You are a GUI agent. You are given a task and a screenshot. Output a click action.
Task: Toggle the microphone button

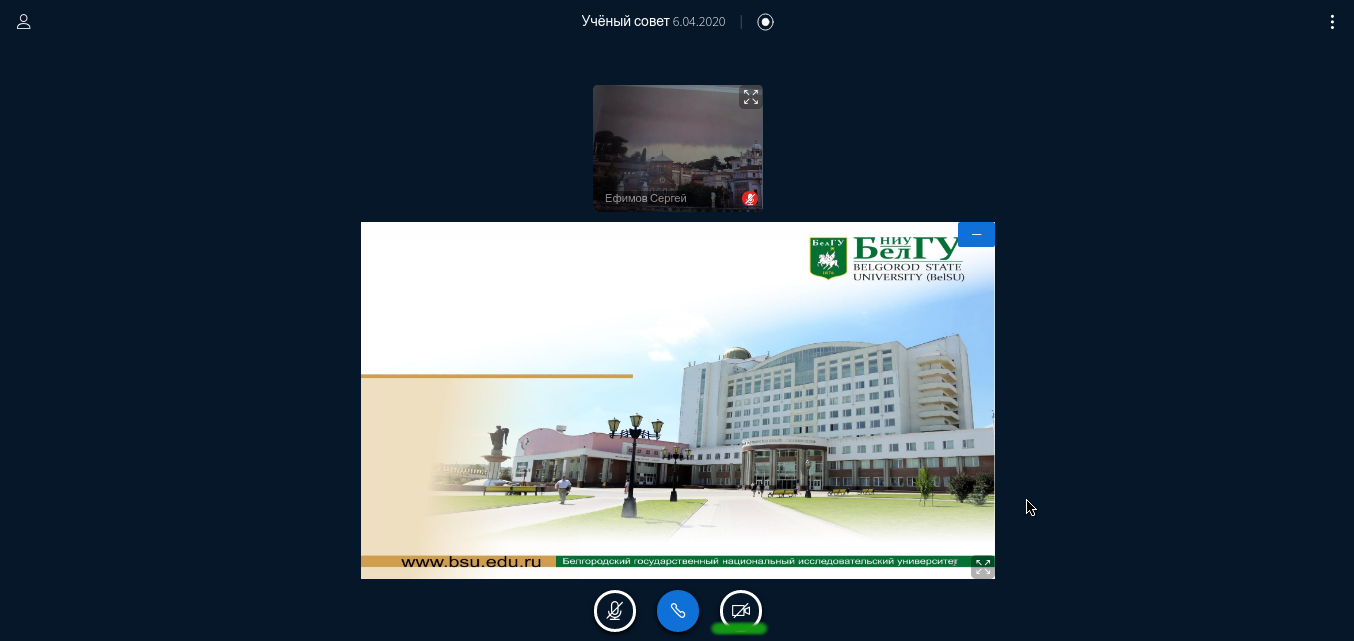(615, 611)
